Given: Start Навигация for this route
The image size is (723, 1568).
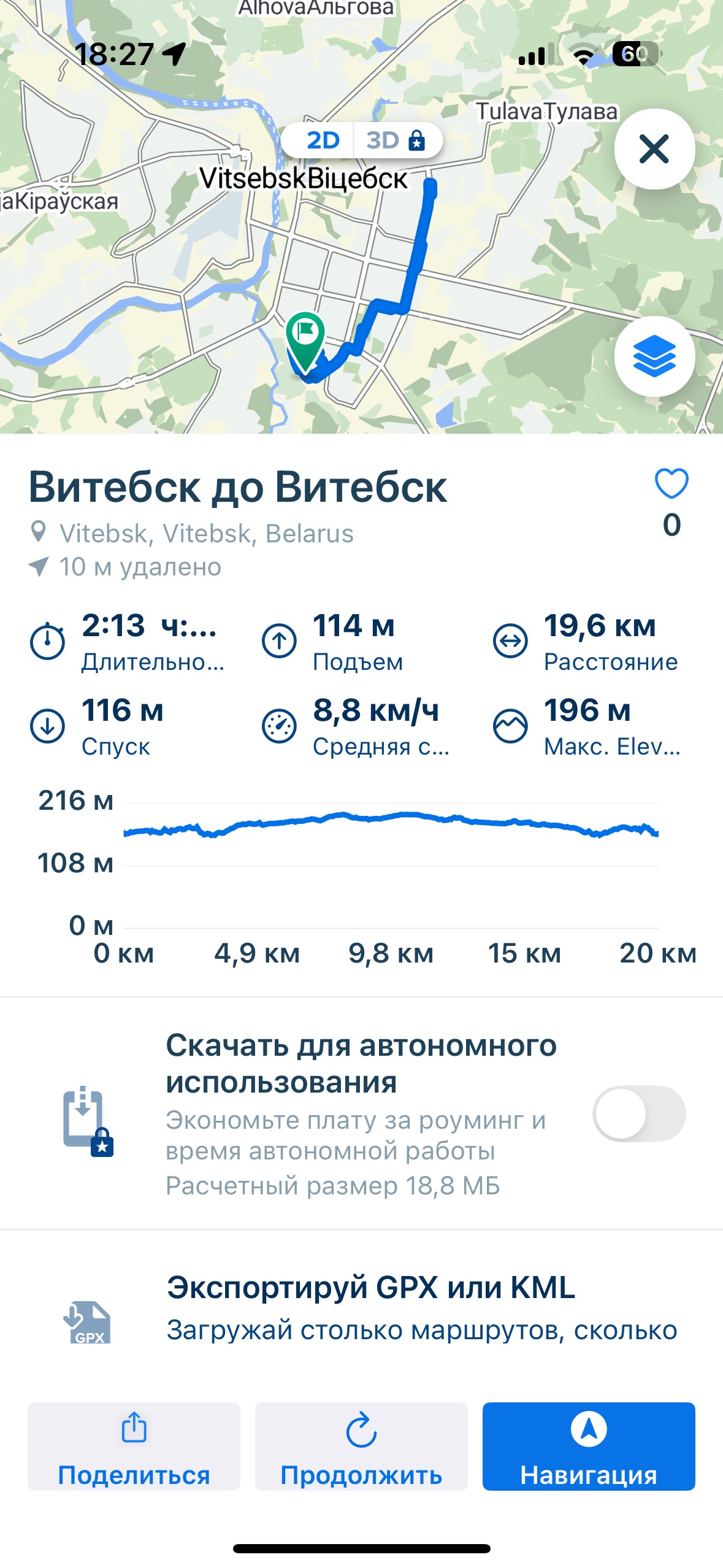Looking at the screenshot, I should tap(589, 1446).
